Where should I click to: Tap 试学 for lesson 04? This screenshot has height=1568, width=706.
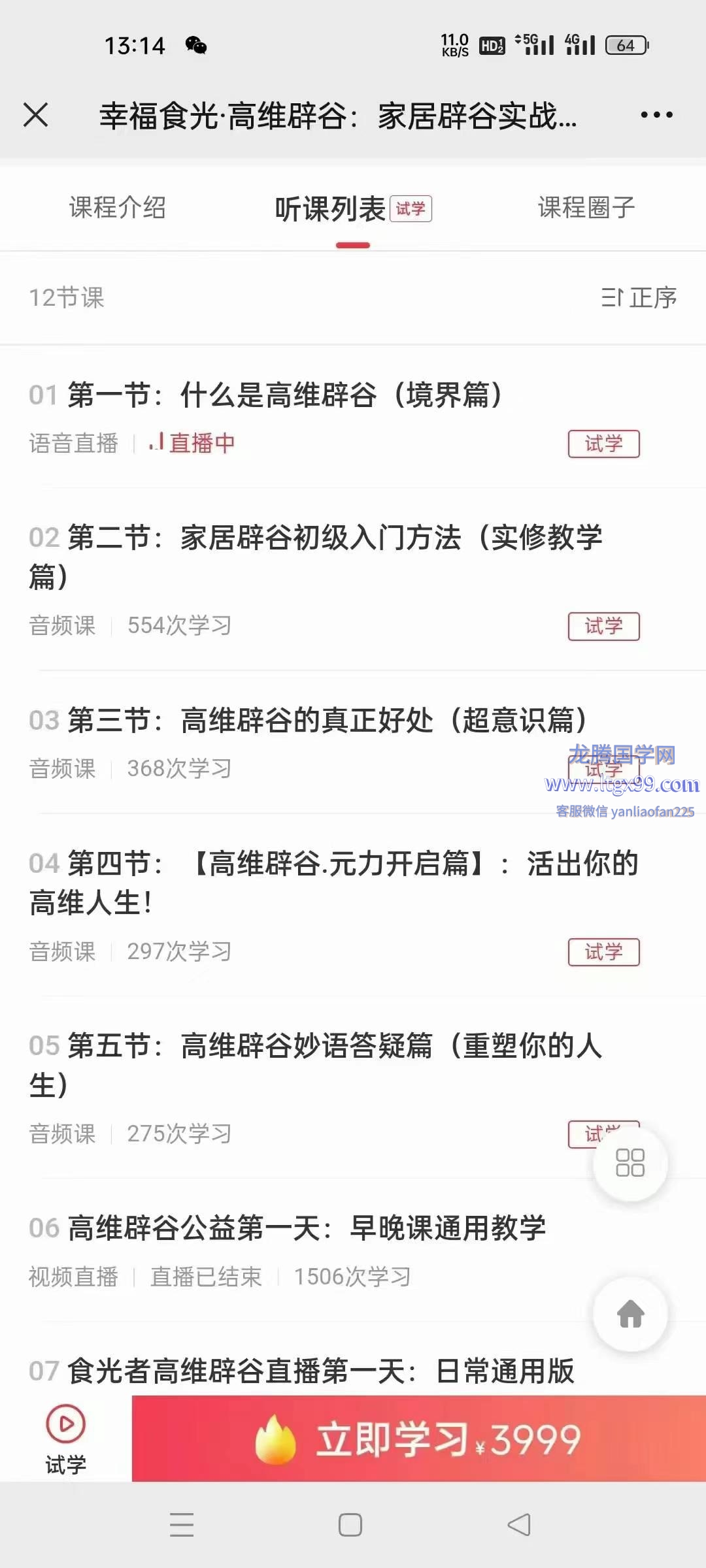tap(603, 952)
